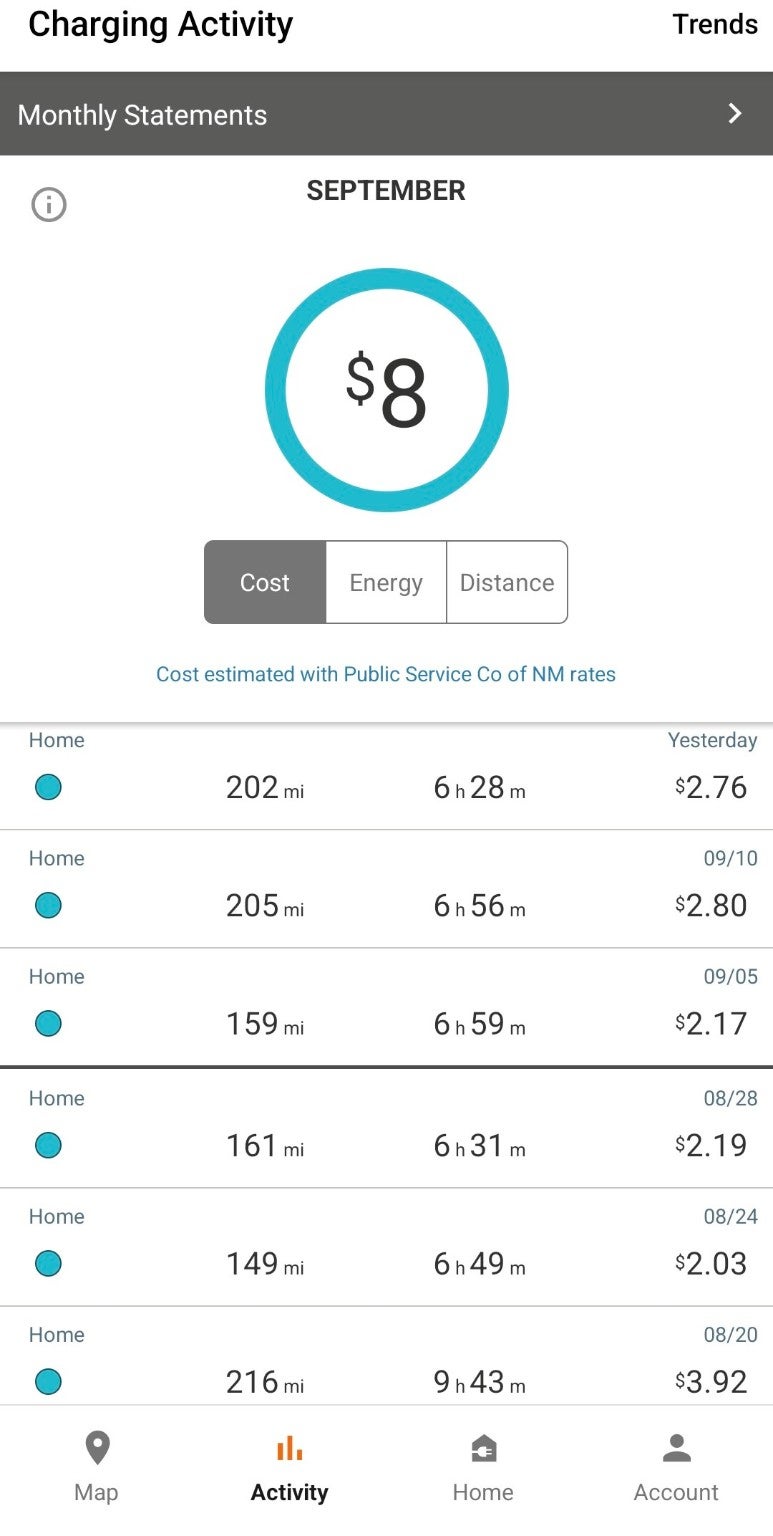Select the Cost segment
Image resolution: width=773 pixels, height=1536 pixels.
point(265,583)
